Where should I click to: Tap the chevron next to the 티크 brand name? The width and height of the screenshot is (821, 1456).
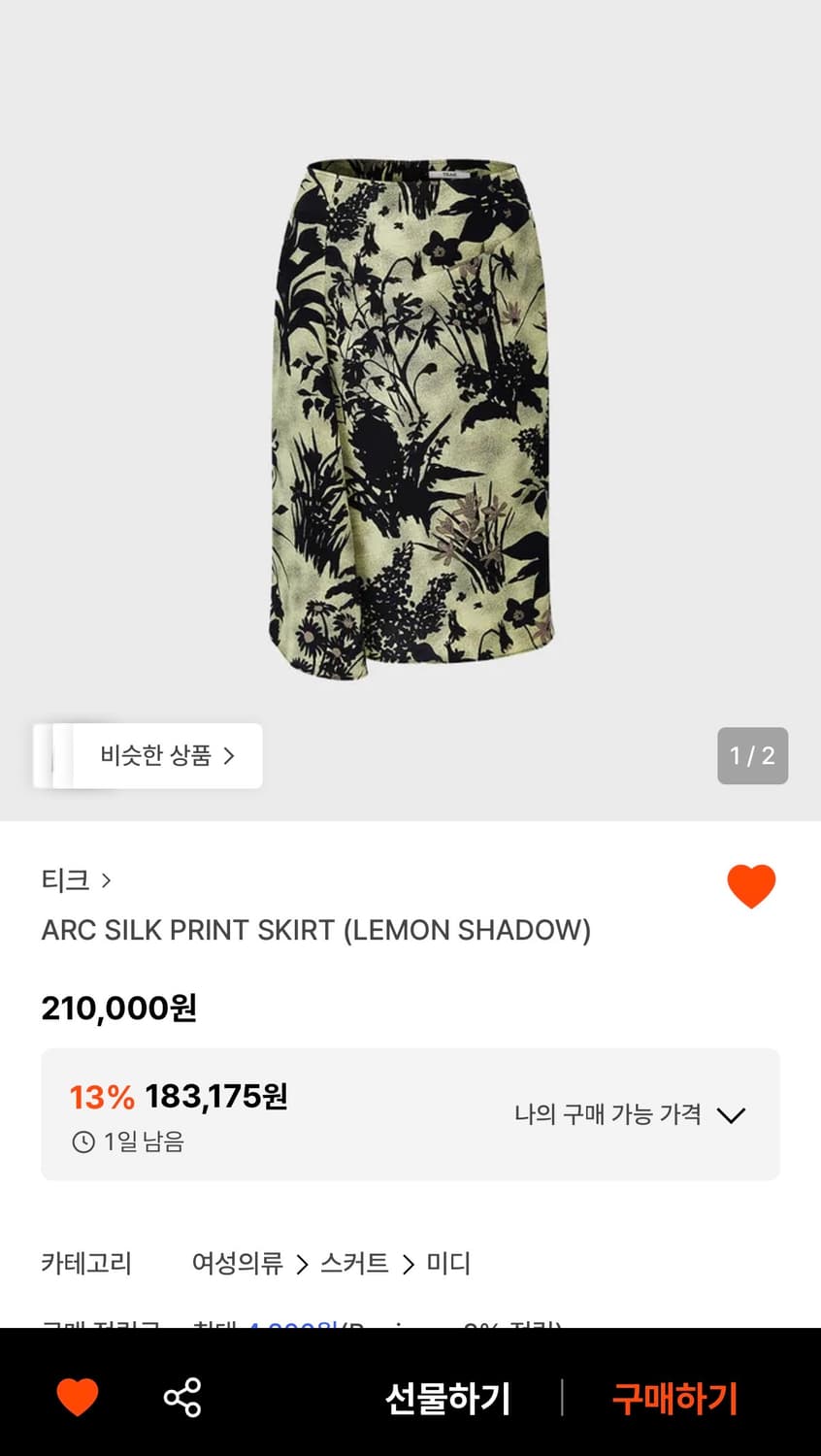coord(105,881)
